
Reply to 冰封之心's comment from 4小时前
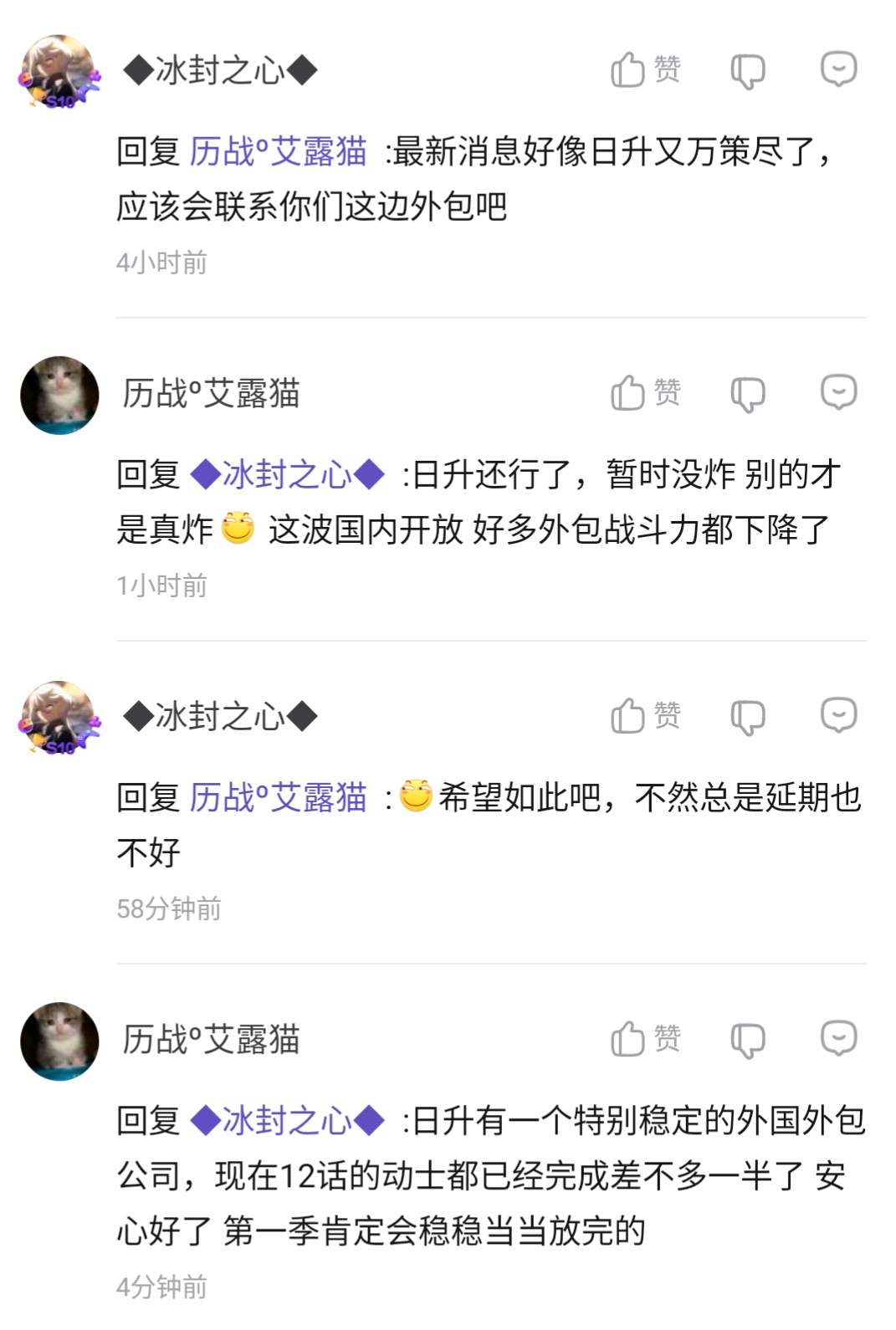click(x=838, y=69)
